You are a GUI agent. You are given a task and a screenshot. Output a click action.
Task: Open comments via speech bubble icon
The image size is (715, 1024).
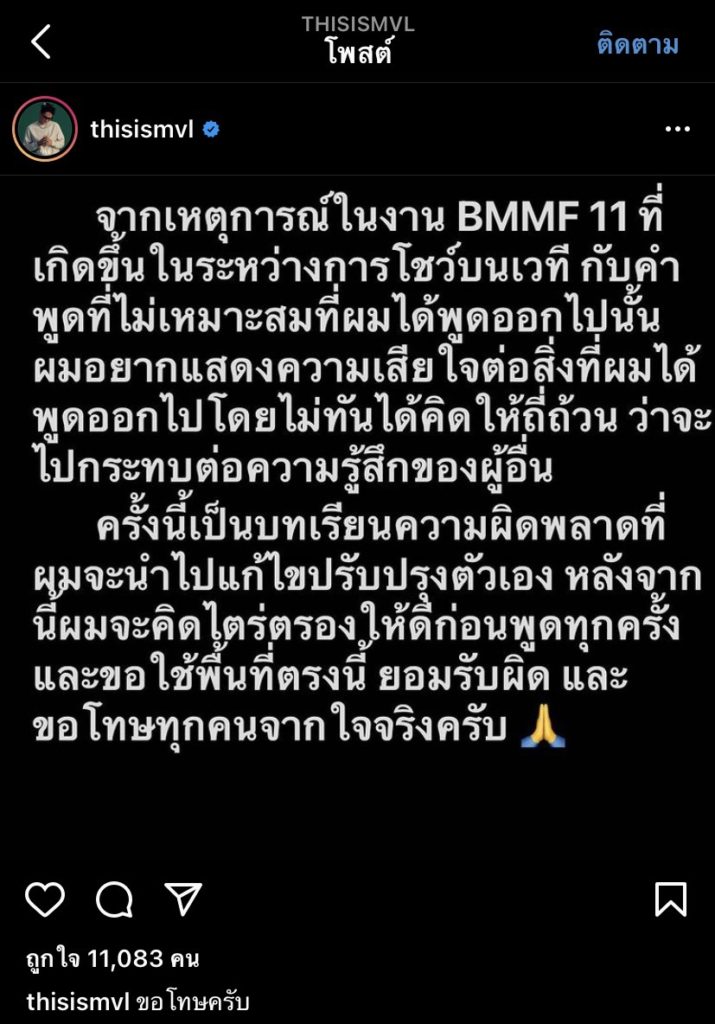coord(114,900)
